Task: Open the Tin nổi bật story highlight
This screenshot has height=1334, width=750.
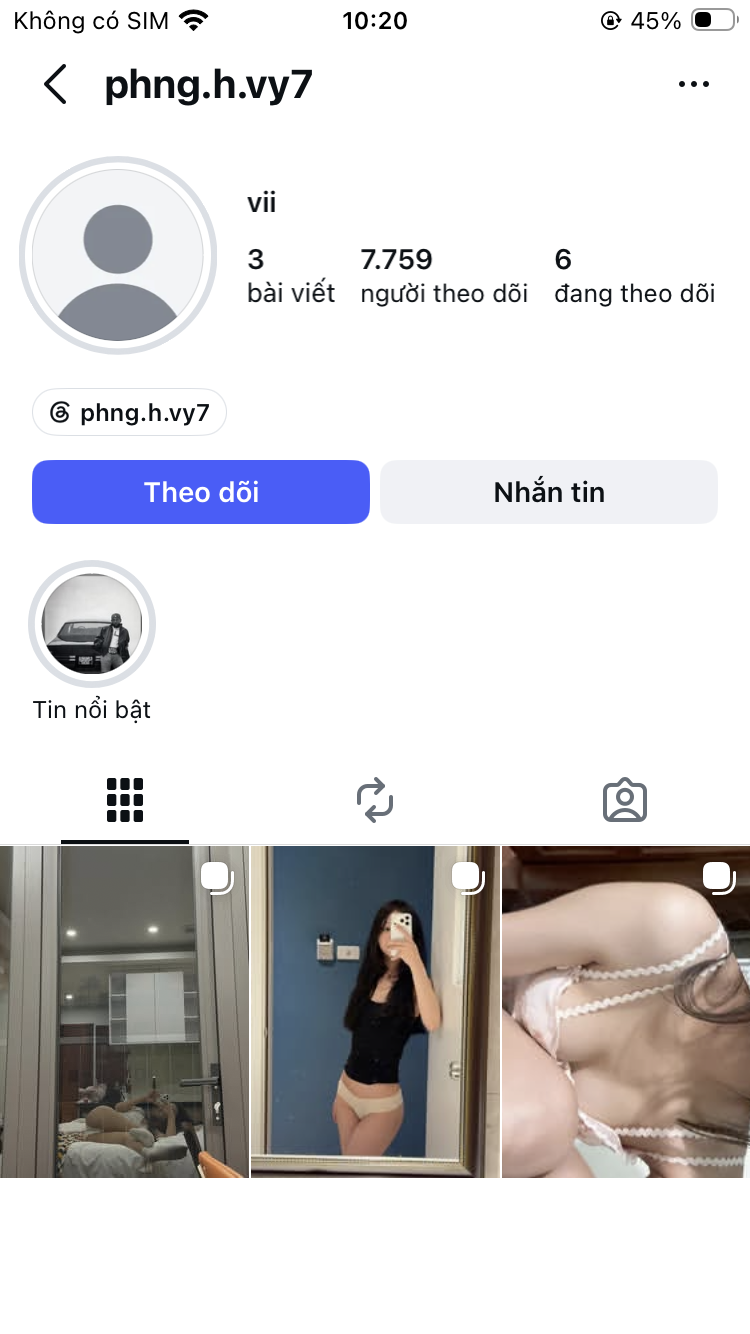Action: (x=92, y=627)
